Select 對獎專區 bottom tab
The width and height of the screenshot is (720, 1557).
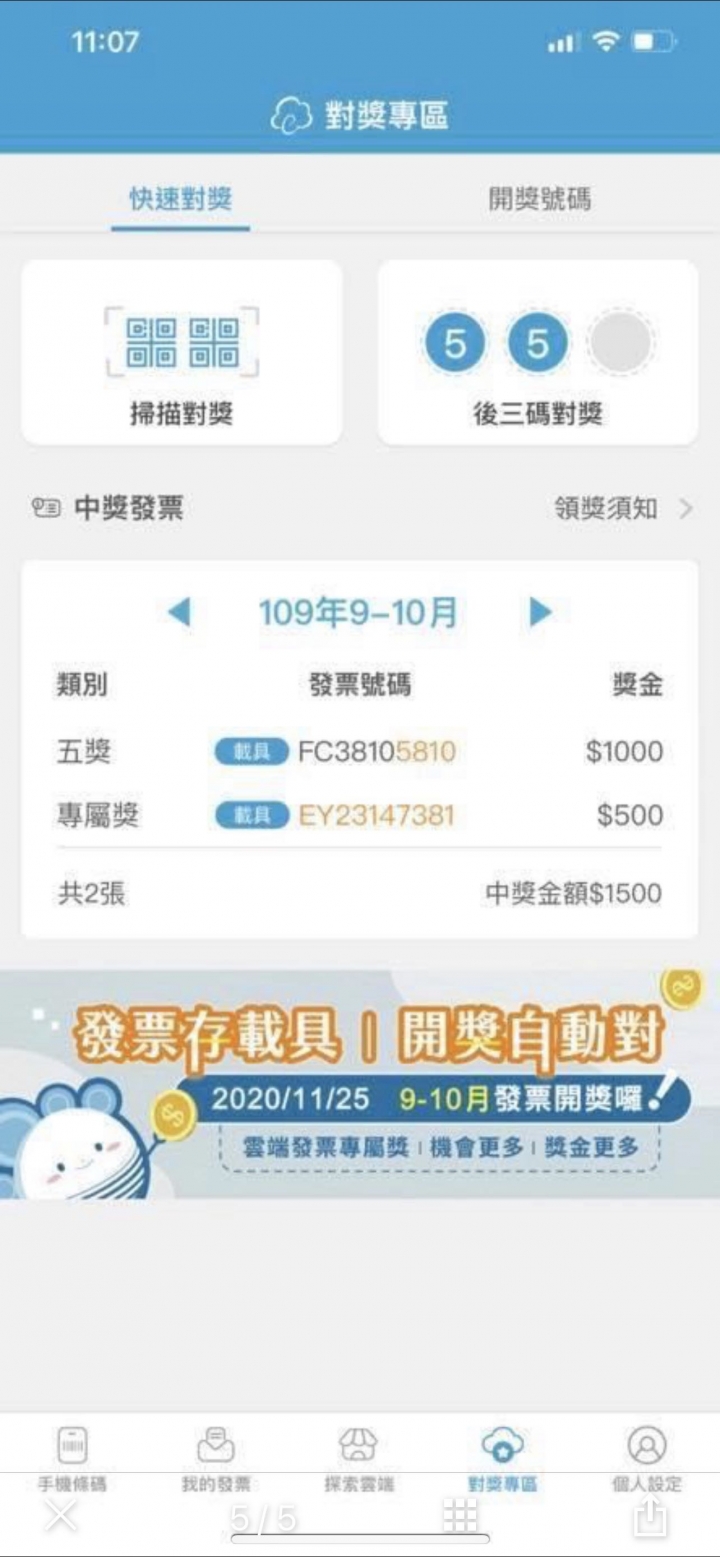click(x=502, y=1458)
